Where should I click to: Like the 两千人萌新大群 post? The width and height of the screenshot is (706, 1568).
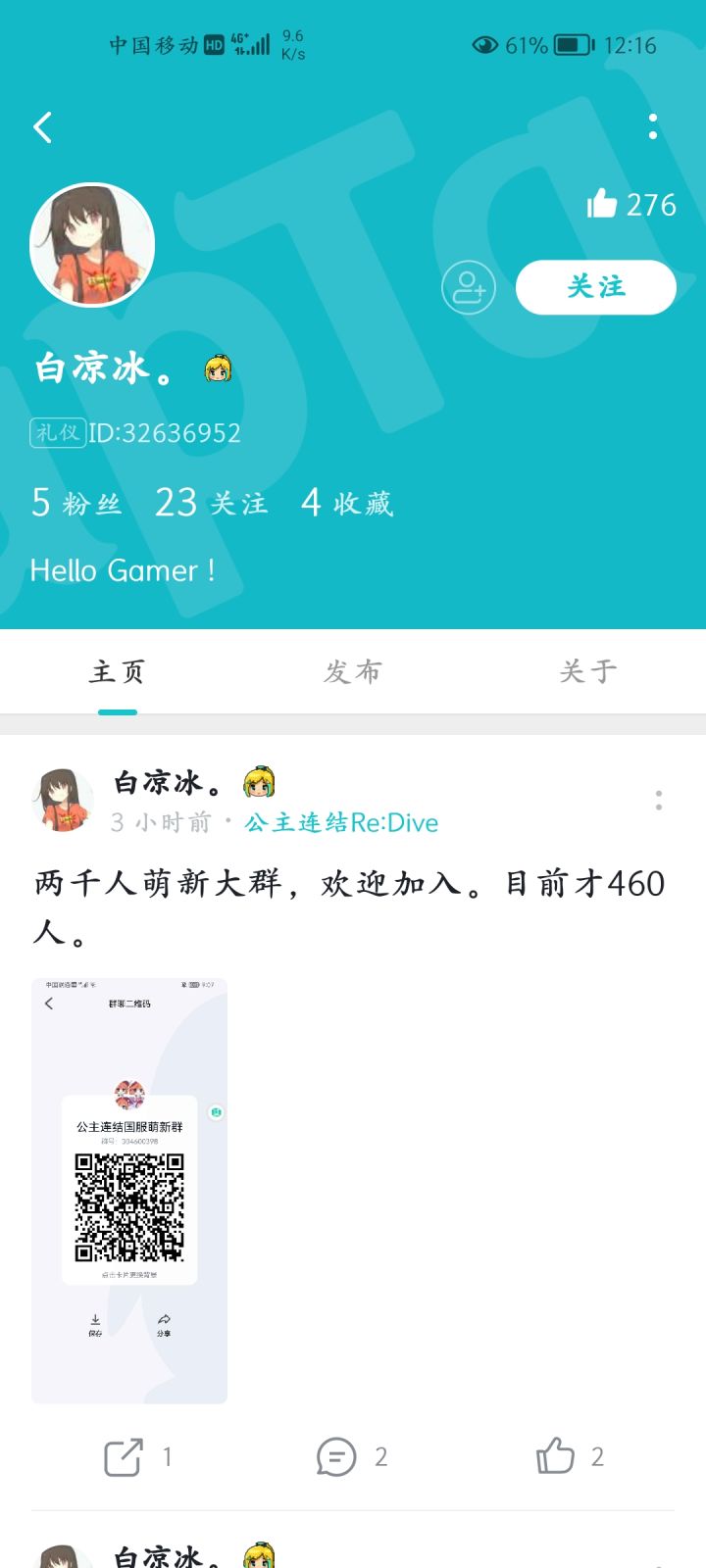[570, 1457]
